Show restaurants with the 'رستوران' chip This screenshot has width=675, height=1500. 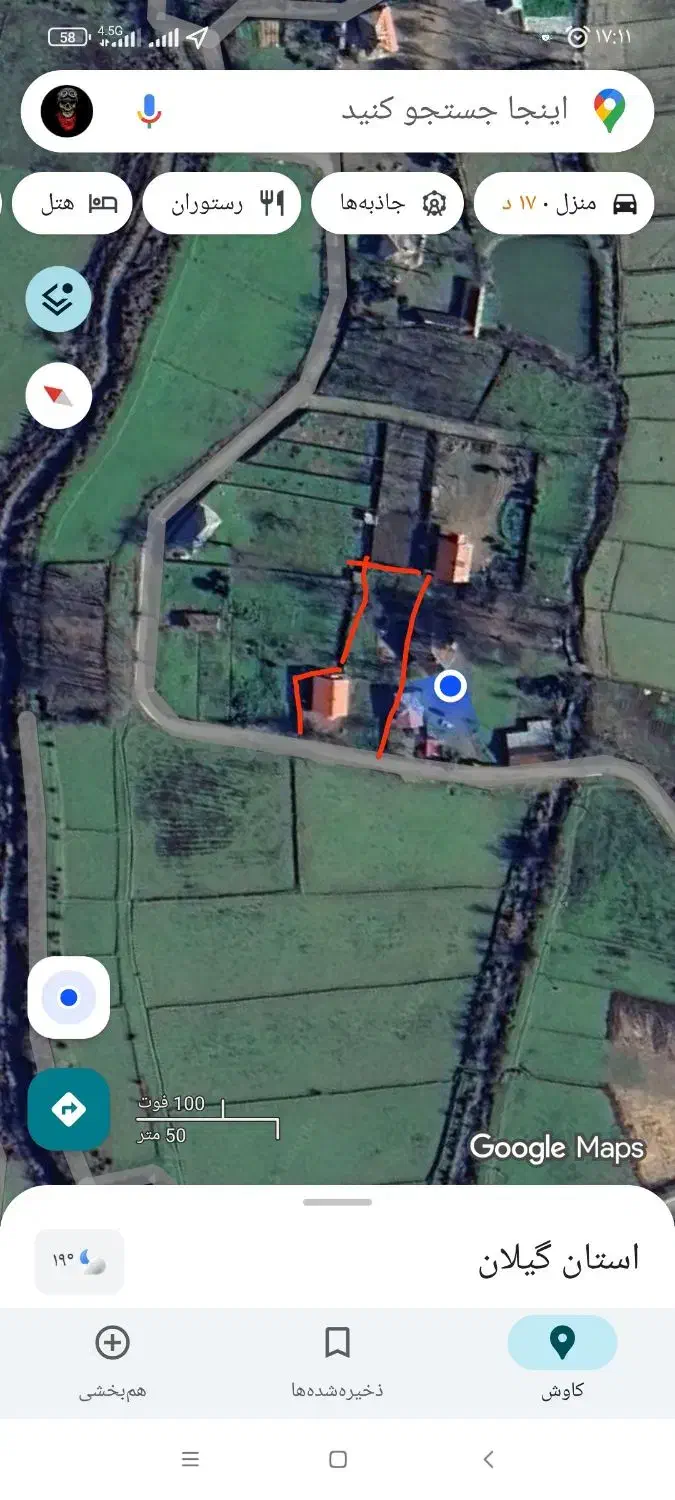(x=221, y=204)
